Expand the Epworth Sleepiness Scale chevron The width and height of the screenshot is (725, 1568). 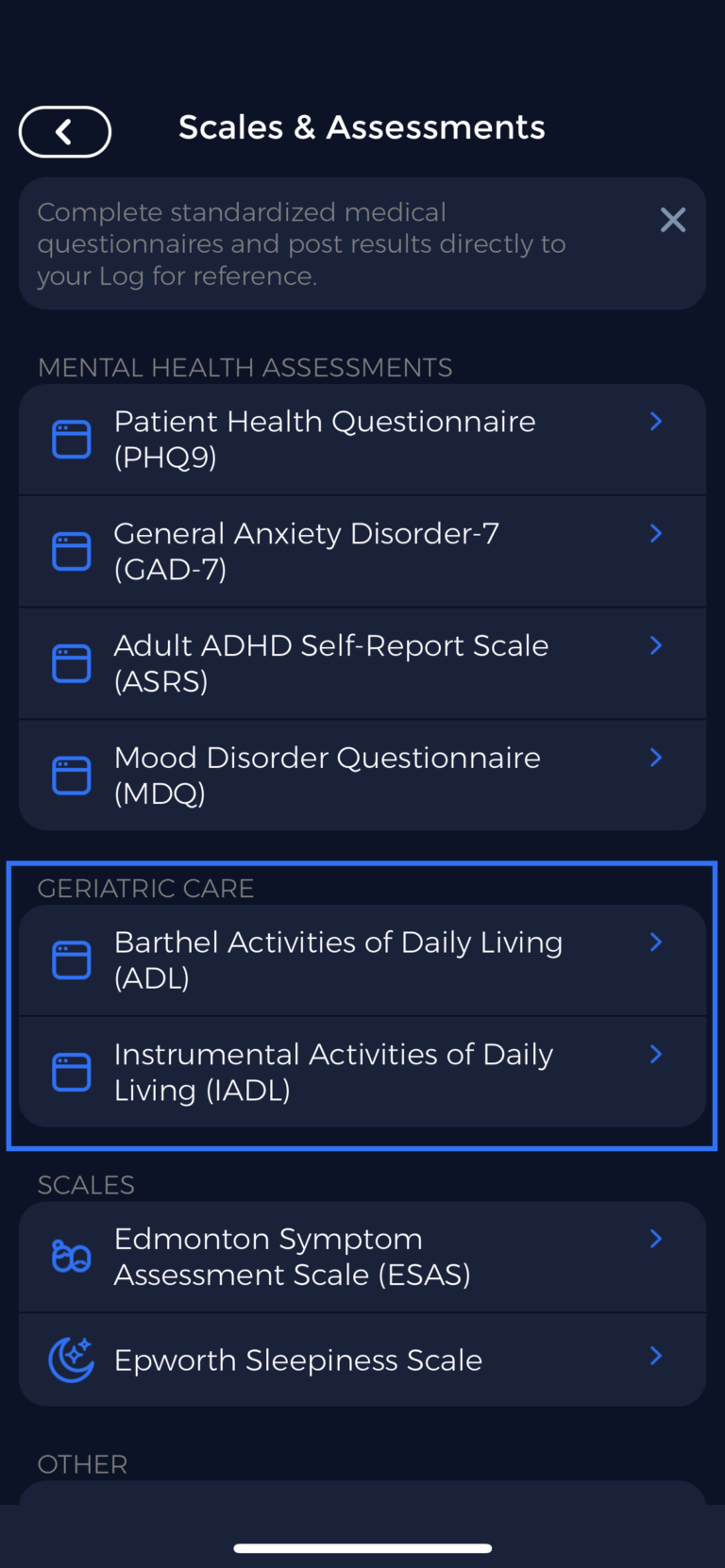click(x=655, y=1356)
